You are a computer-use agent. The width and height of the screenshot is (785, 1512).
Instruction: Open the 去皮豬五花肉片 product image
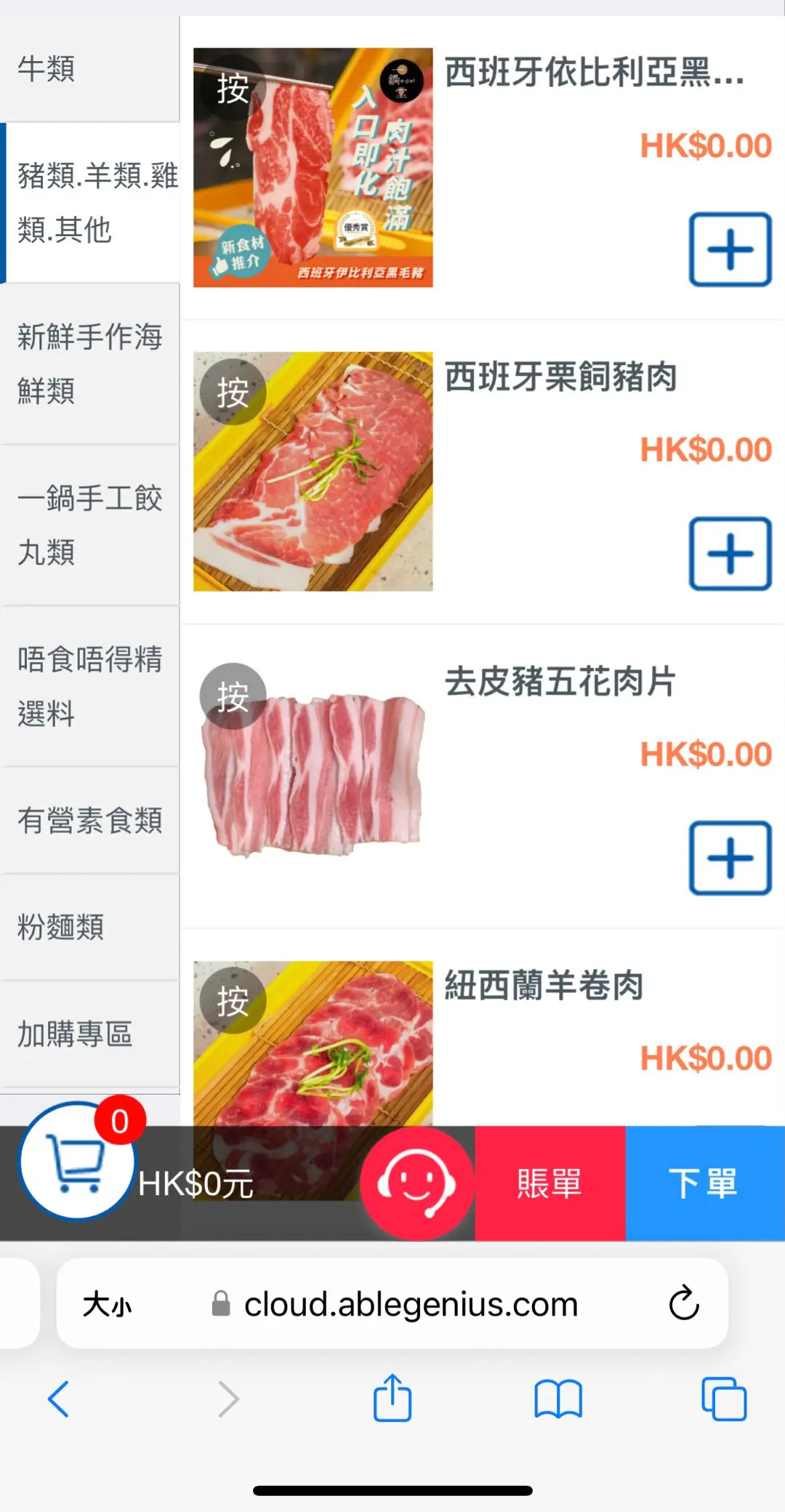(x=313, y=776)
